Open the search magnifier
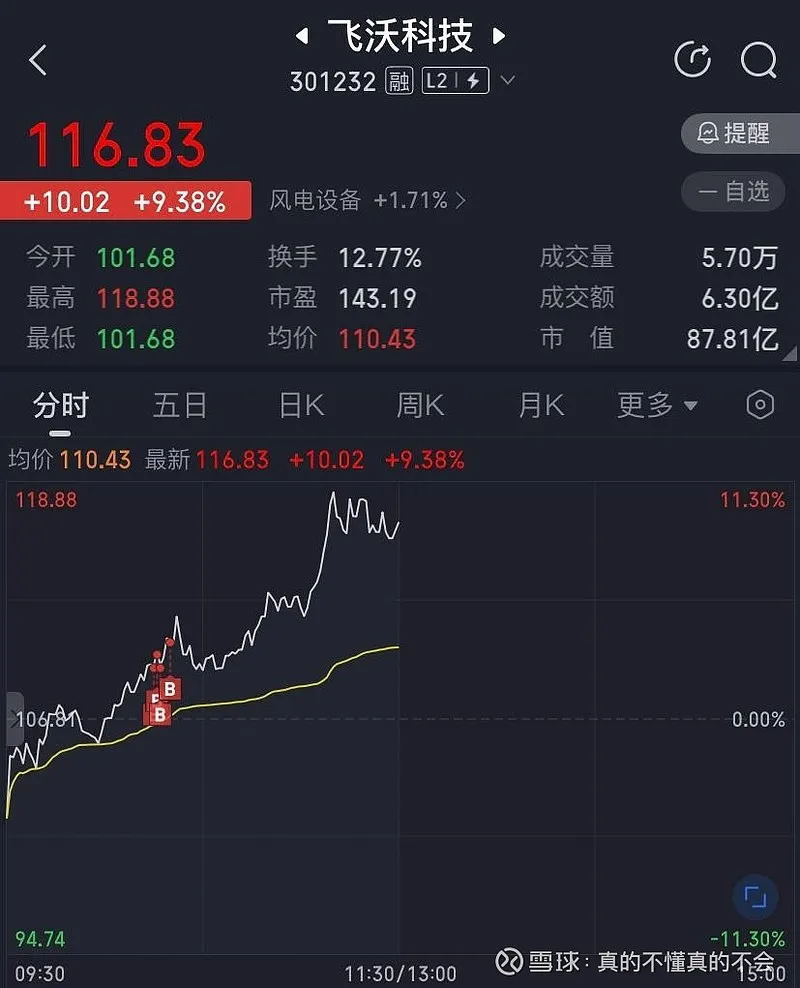800x988 pixels. pyautogui.click(x=758, y=60)
